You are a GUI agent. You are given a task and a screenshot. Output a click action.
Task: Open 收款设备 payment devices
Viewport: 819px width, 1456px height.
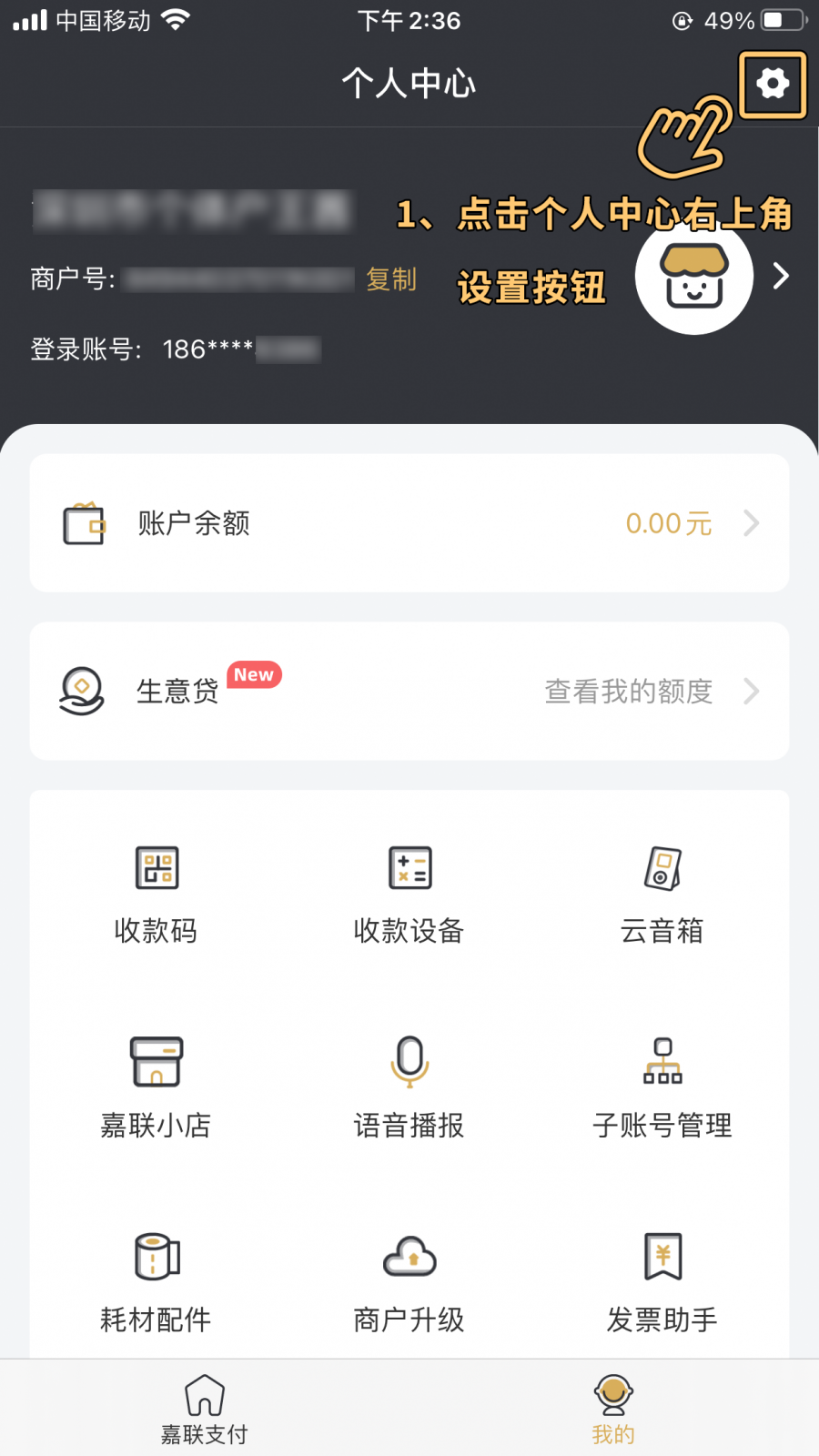point(409,892)
